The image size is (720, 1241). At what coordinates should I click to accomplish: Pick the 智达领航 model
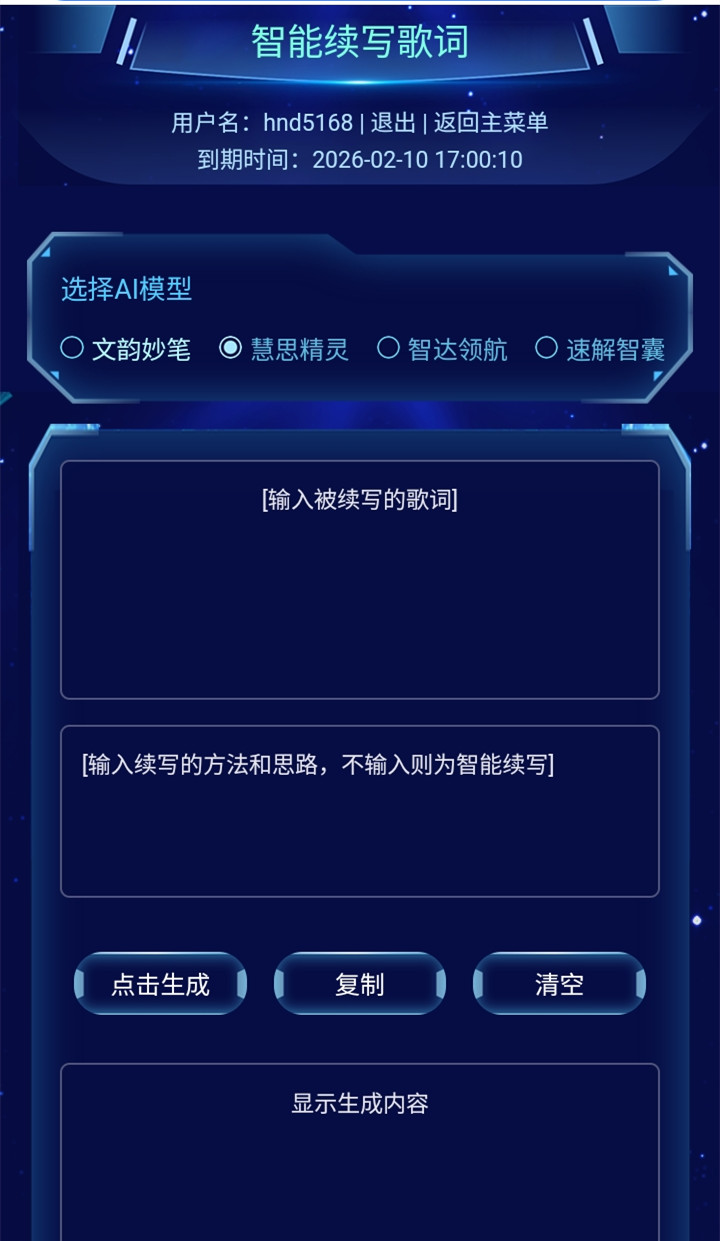(389, 348)
